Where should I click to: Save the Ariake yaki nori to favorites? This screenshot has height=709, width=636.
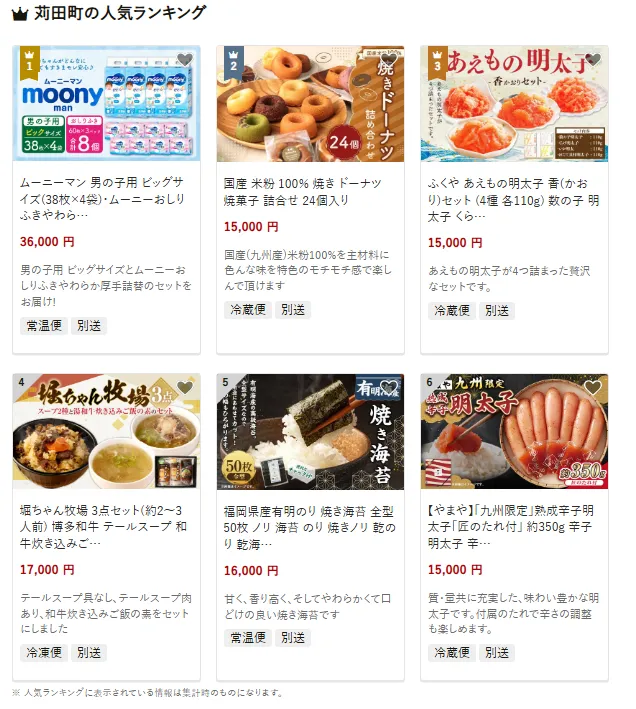tap(389, 388)
